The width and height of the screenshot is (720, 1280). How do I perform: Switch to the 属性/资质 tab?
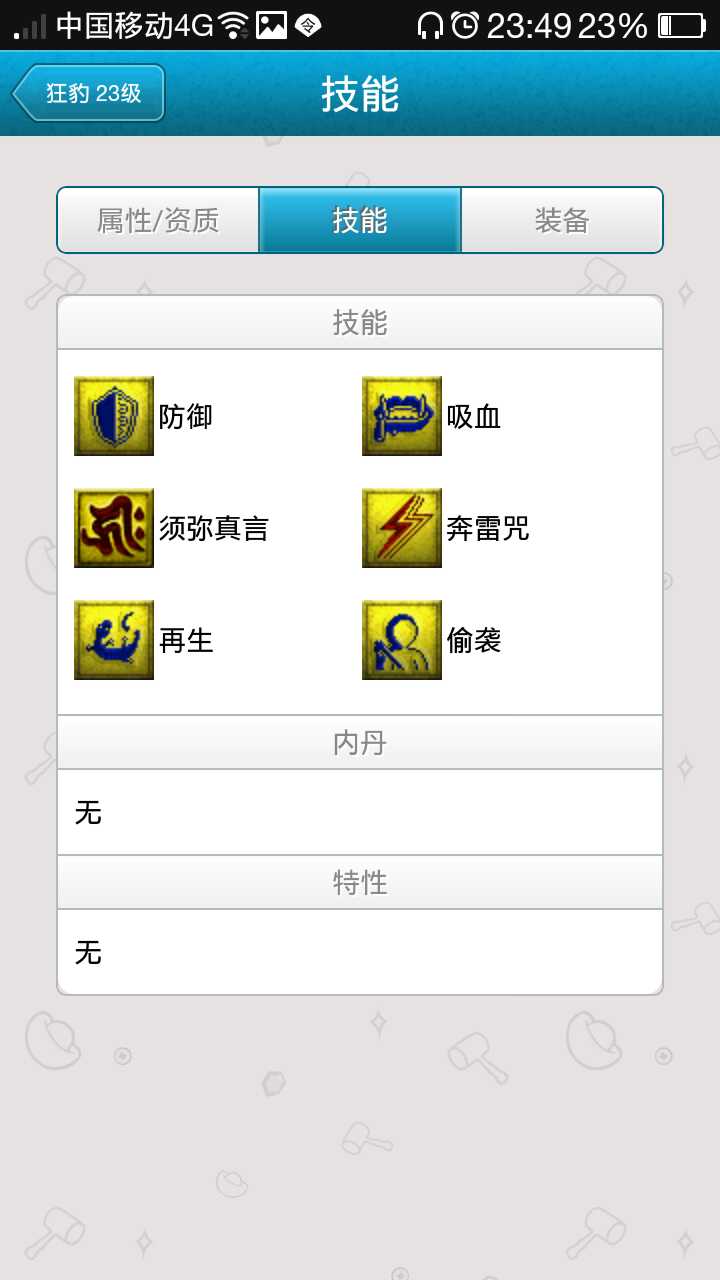158,220
